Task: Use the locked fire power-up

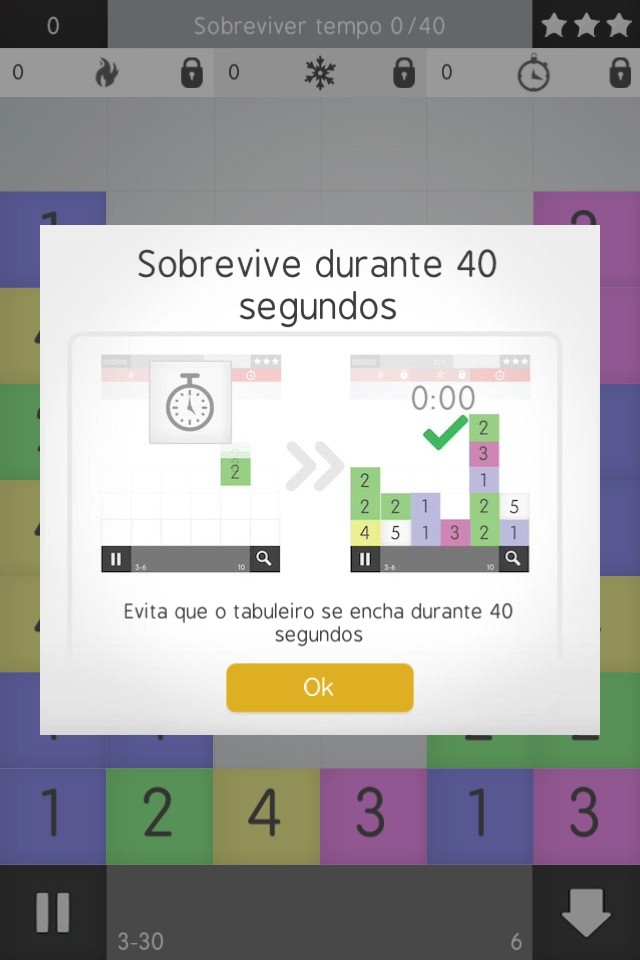Action: [x=106, y=73]
